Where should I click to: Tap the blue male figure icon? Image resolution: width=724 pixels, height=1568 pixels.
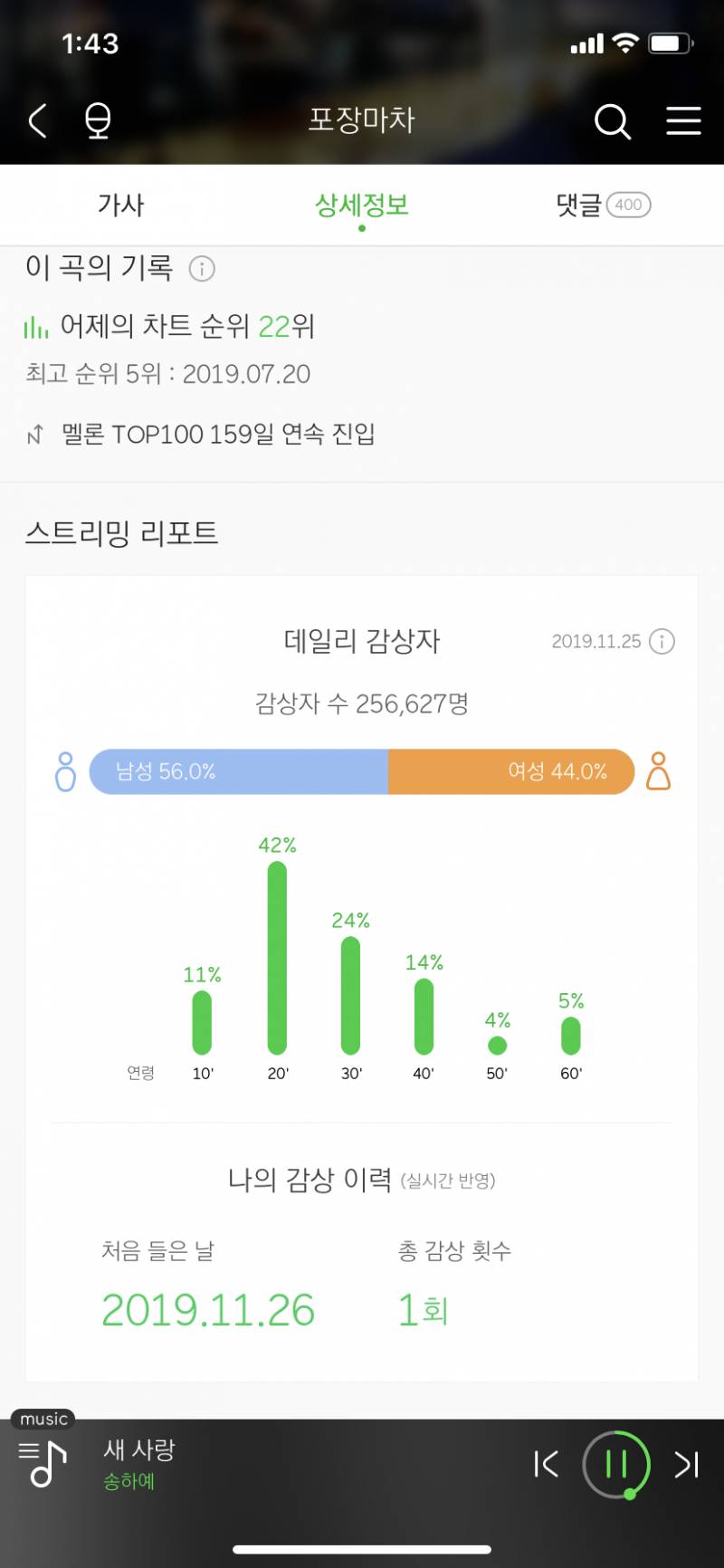(x=64, y=772)
